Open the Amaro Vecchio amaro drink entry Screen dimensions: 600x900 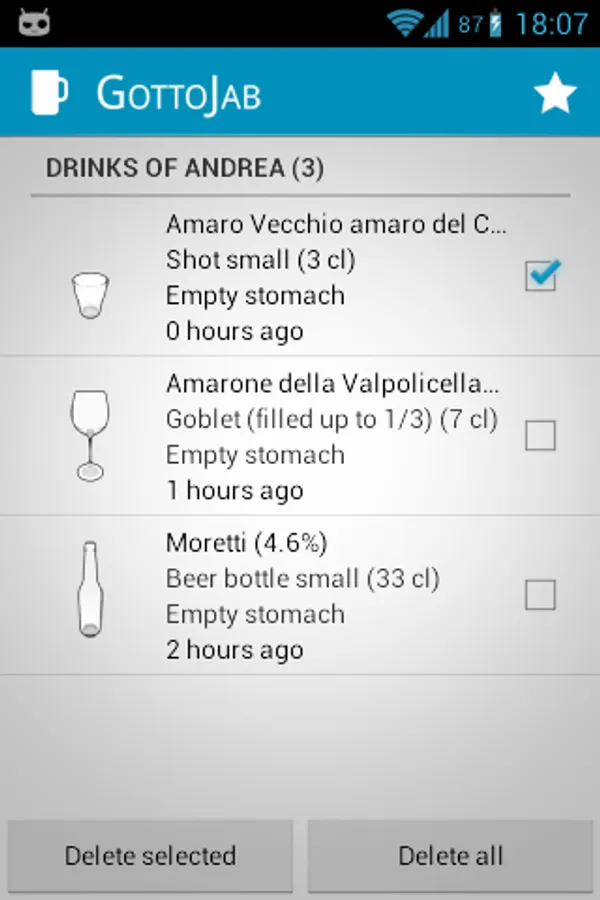pos(300,277)
